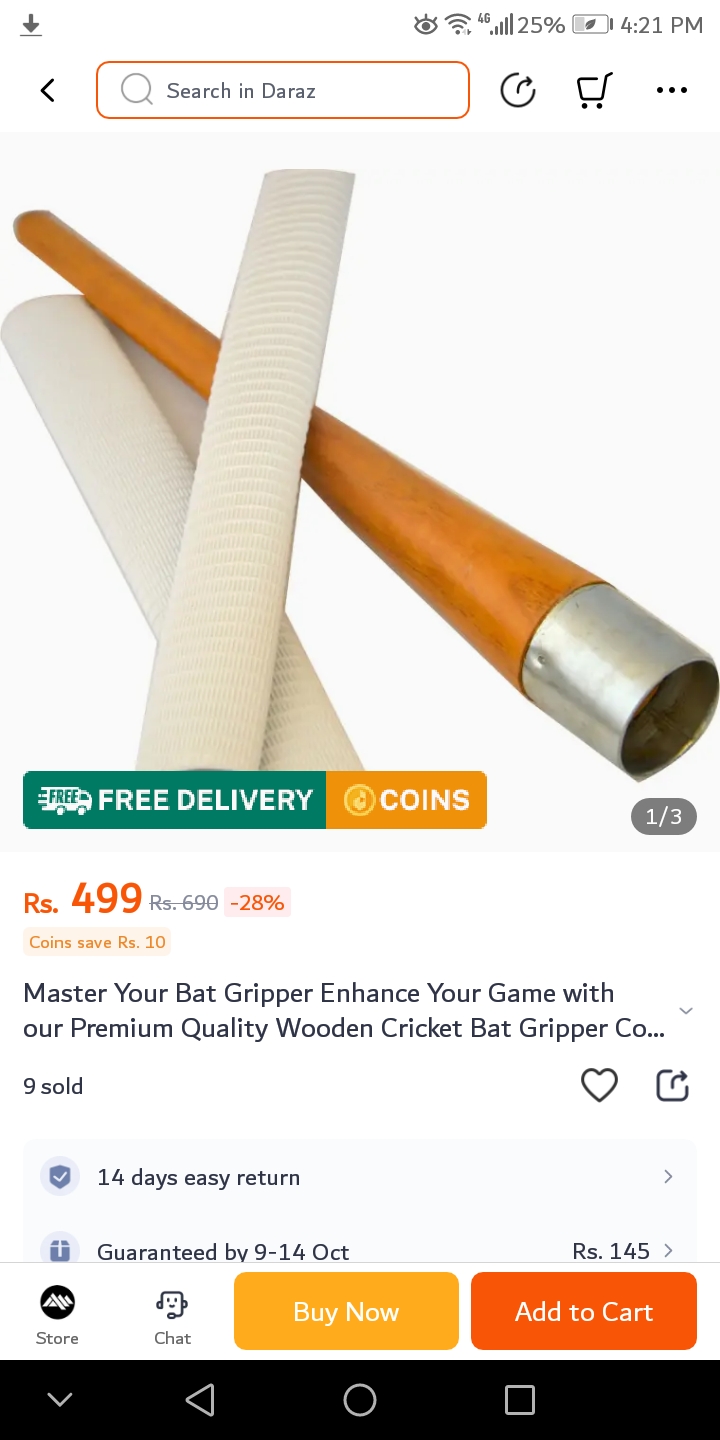720x1440 pixels.
Task: Add product to wishlist with heart
Action: [599, 1085]
